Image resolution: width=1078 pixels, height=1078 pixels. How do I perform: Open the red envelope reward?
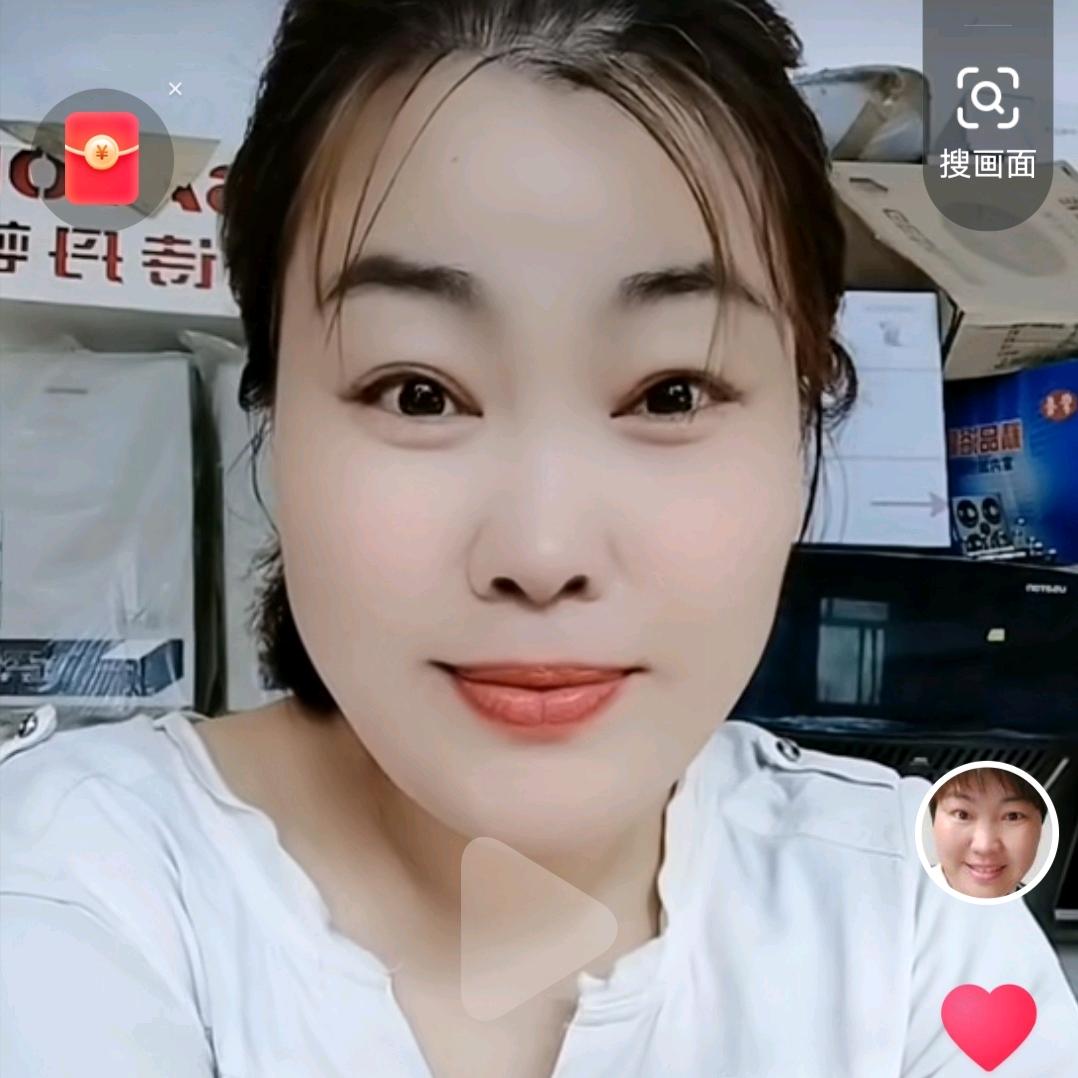pos(102,158)
